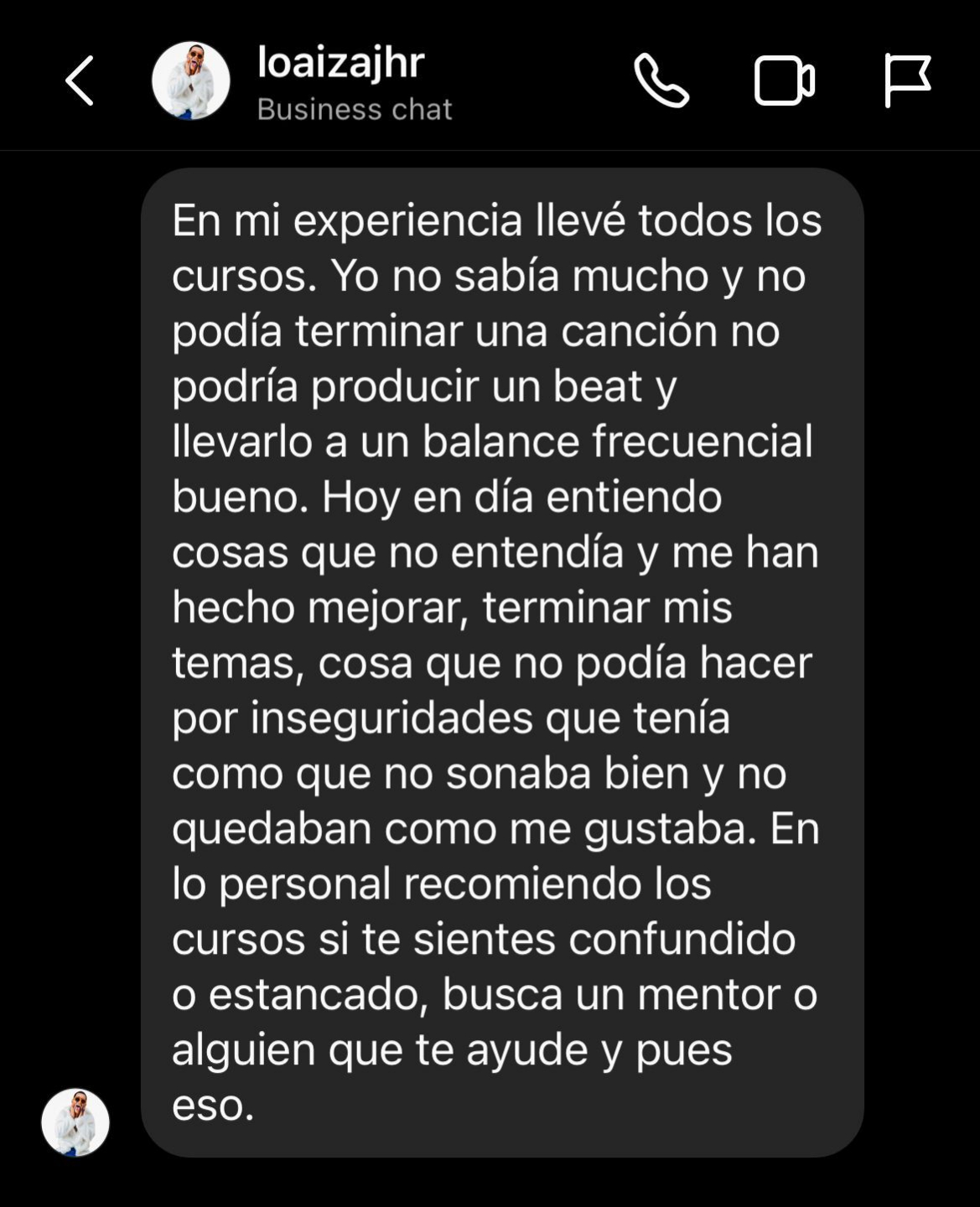The height and width of the screenshot is (1207, 980).
Task: Flag this business chat
Action: pyautogui.click(x=907, y=80)
